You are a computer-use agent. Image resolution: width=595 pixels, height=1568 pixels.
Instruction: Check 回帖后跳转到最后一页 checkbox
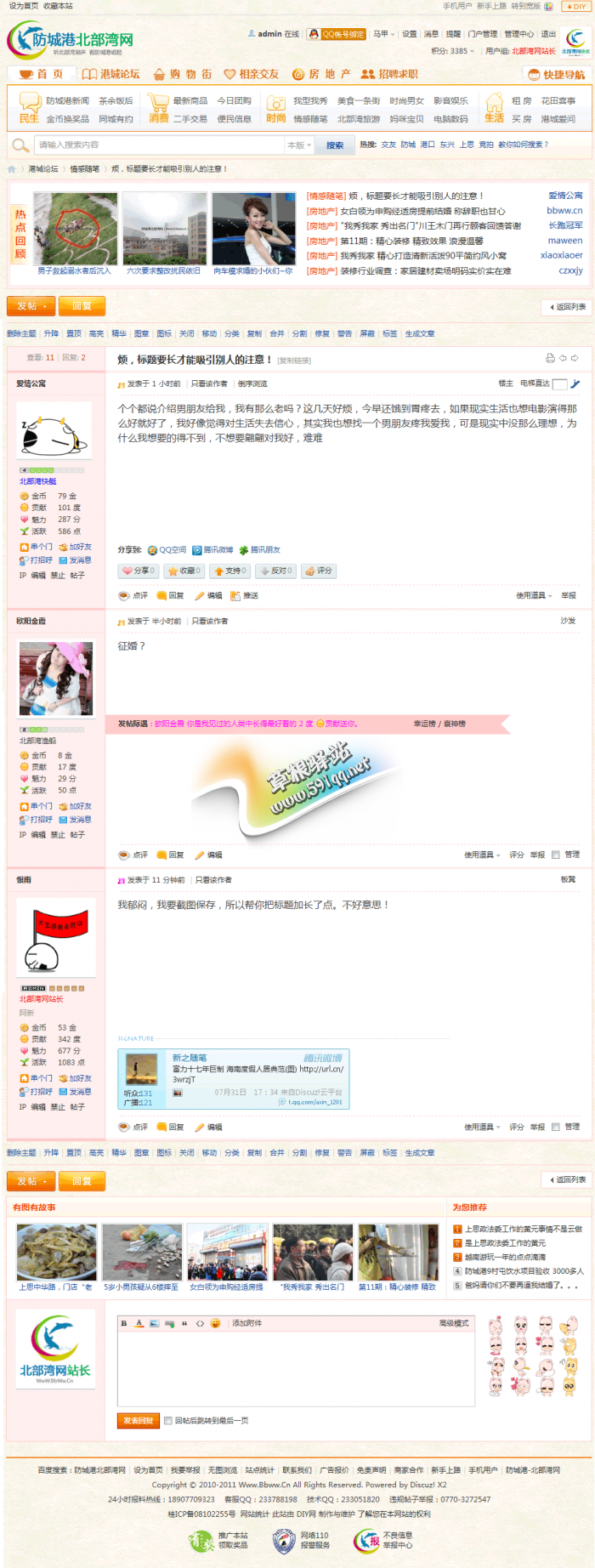click(x=168, y=1421)
